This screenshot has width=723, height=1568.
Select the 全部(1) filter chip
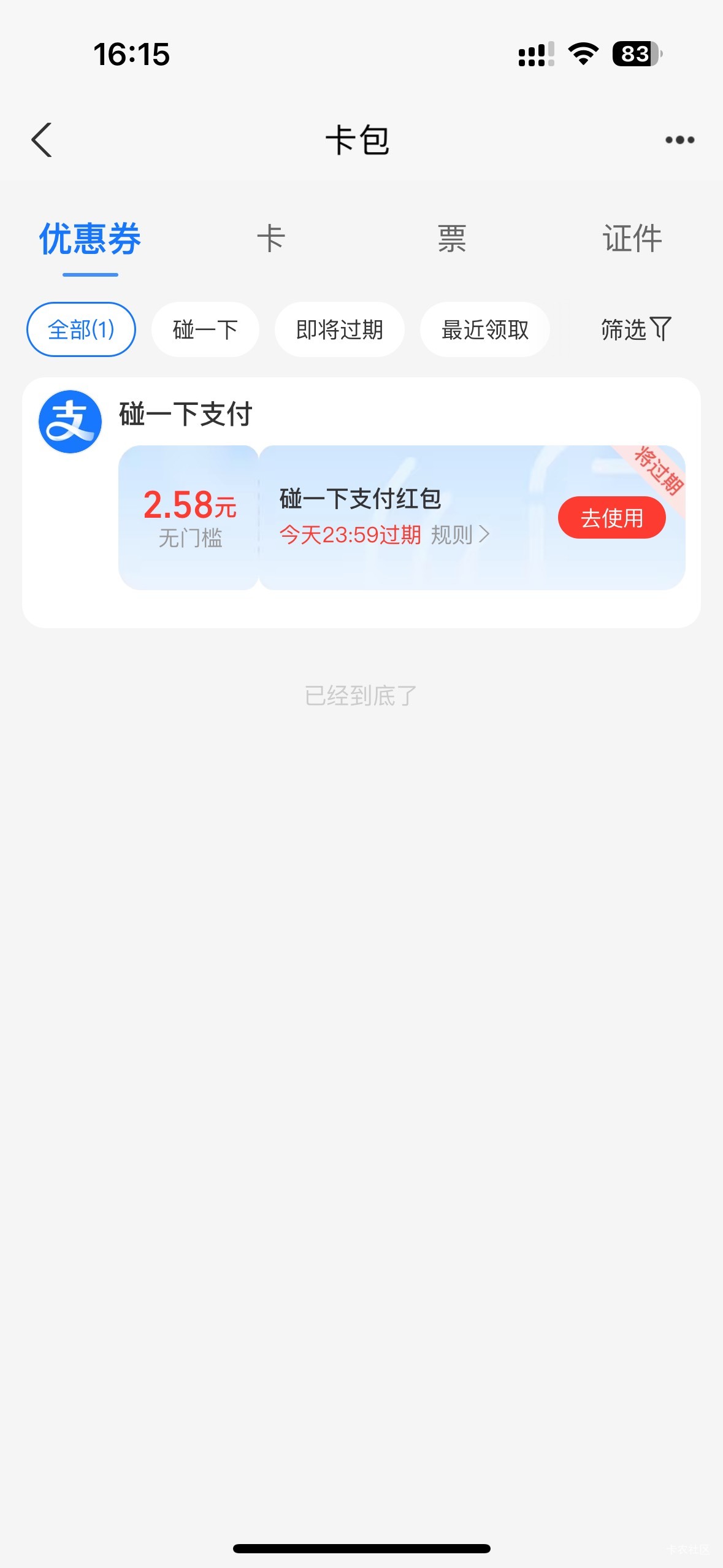coord(81,329)
